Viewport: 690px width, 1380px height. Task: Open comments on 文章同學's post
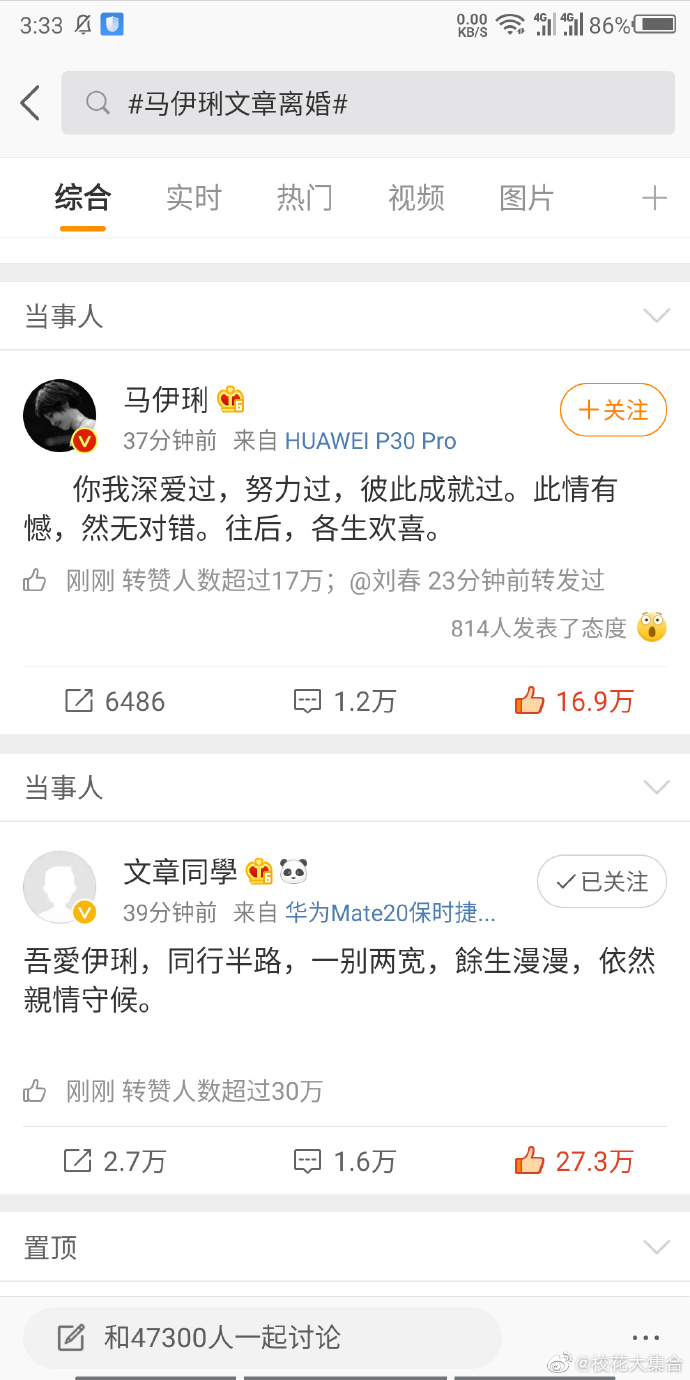pyautogui.click(x=345, y=1161)
